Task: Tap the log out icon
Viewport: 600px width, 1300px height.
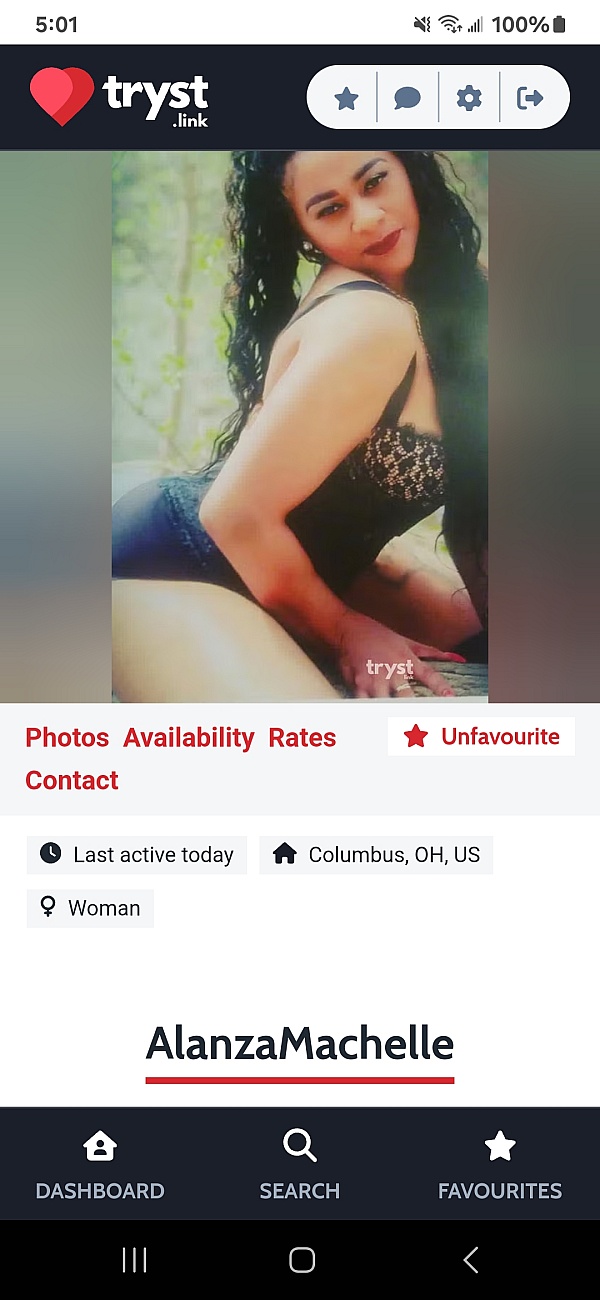Action: coord(530,98)
